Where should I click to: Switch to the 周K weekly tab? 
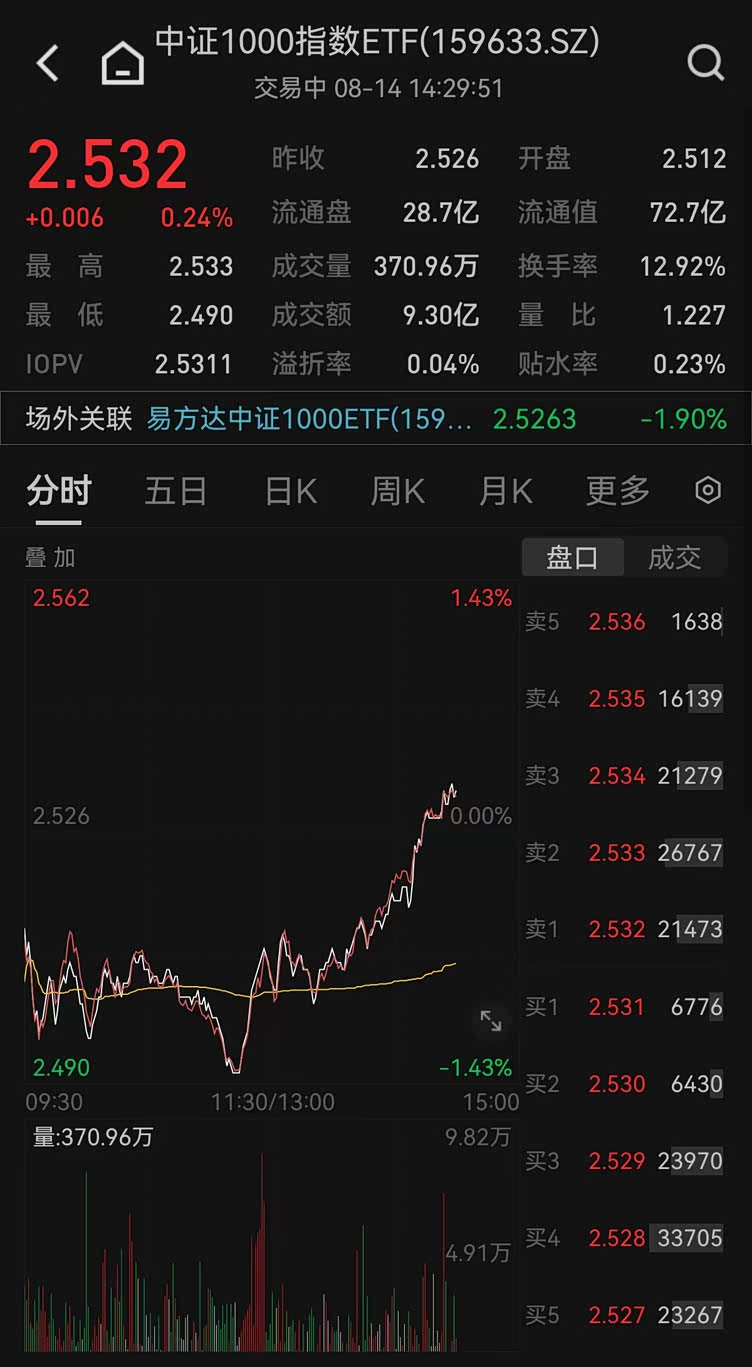[x=396, y=491]
